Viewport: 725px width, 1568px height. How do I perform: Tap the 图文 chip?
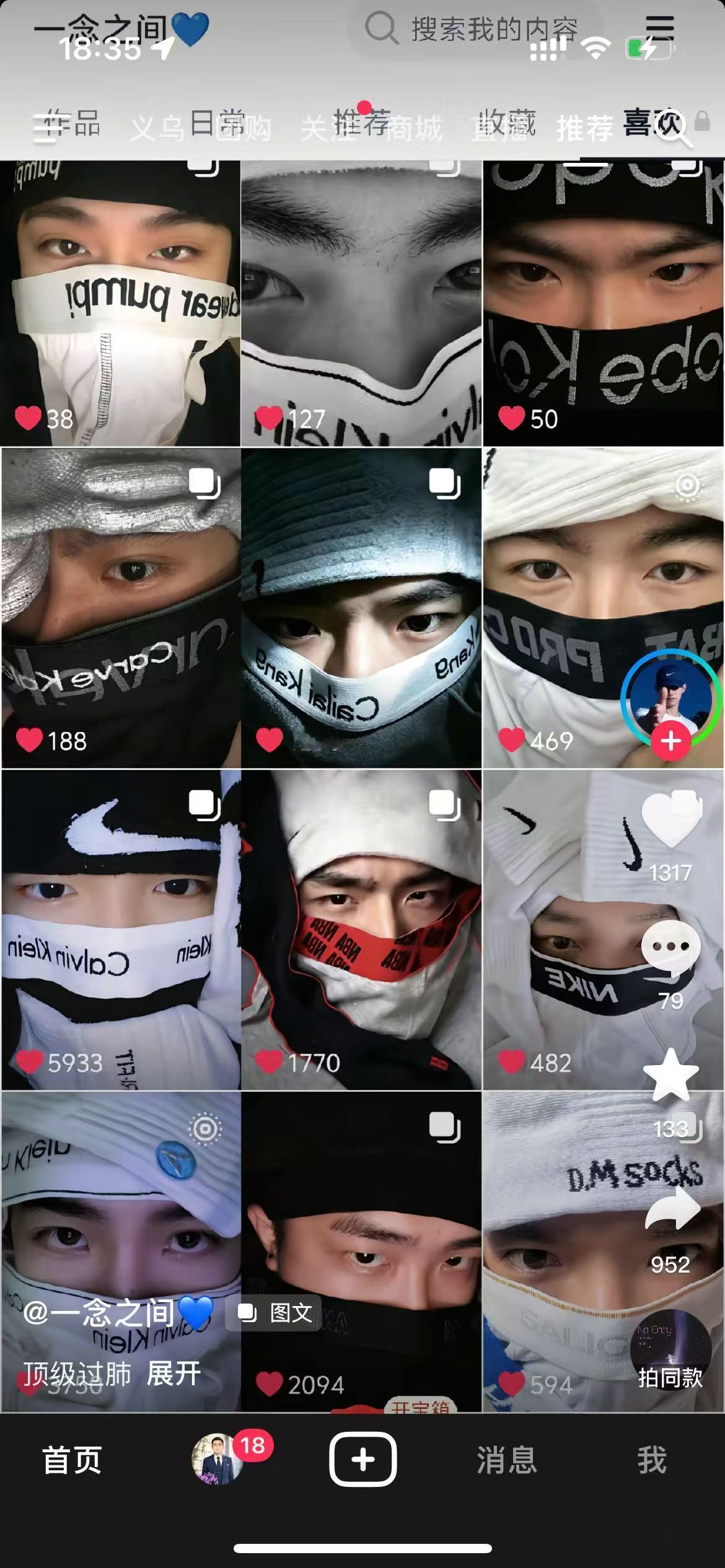click(x=273, y=1313)
